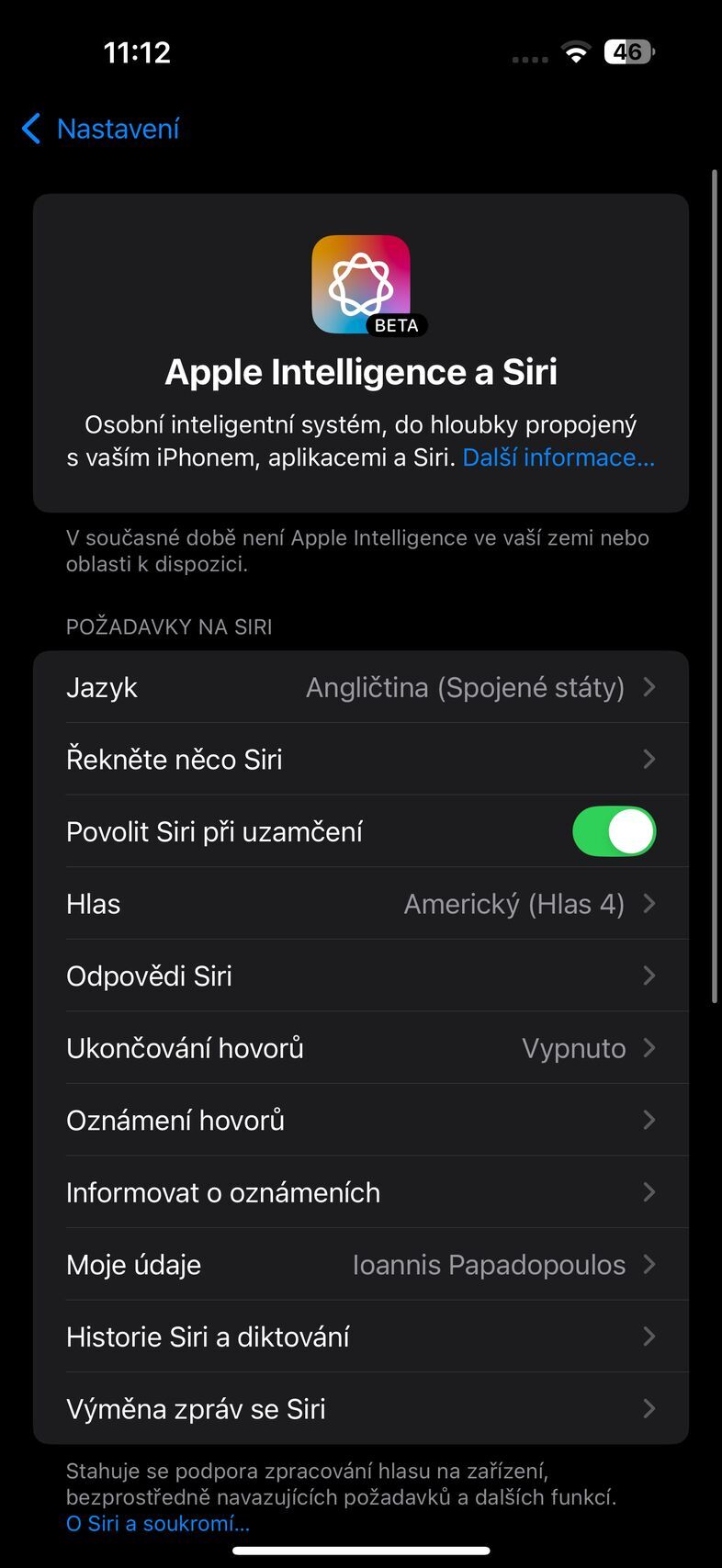Open Moje údaje for Ioannis Papadopoulos
This screenshot has width=722, height=1568.
(x=361, y=1264)
